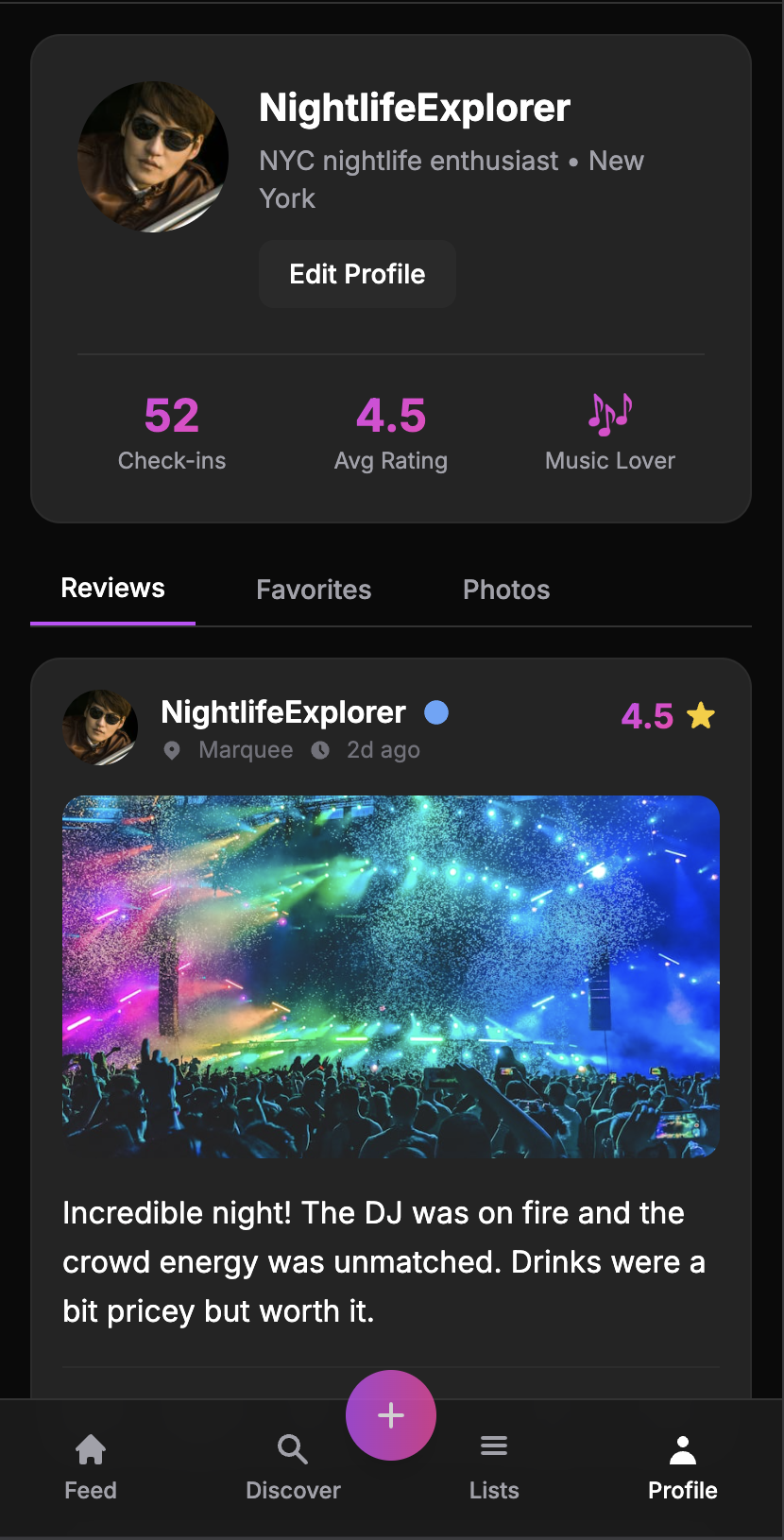784x1540 pixels.
Task: Go to the Feed tab
Action: (91, 1467)
